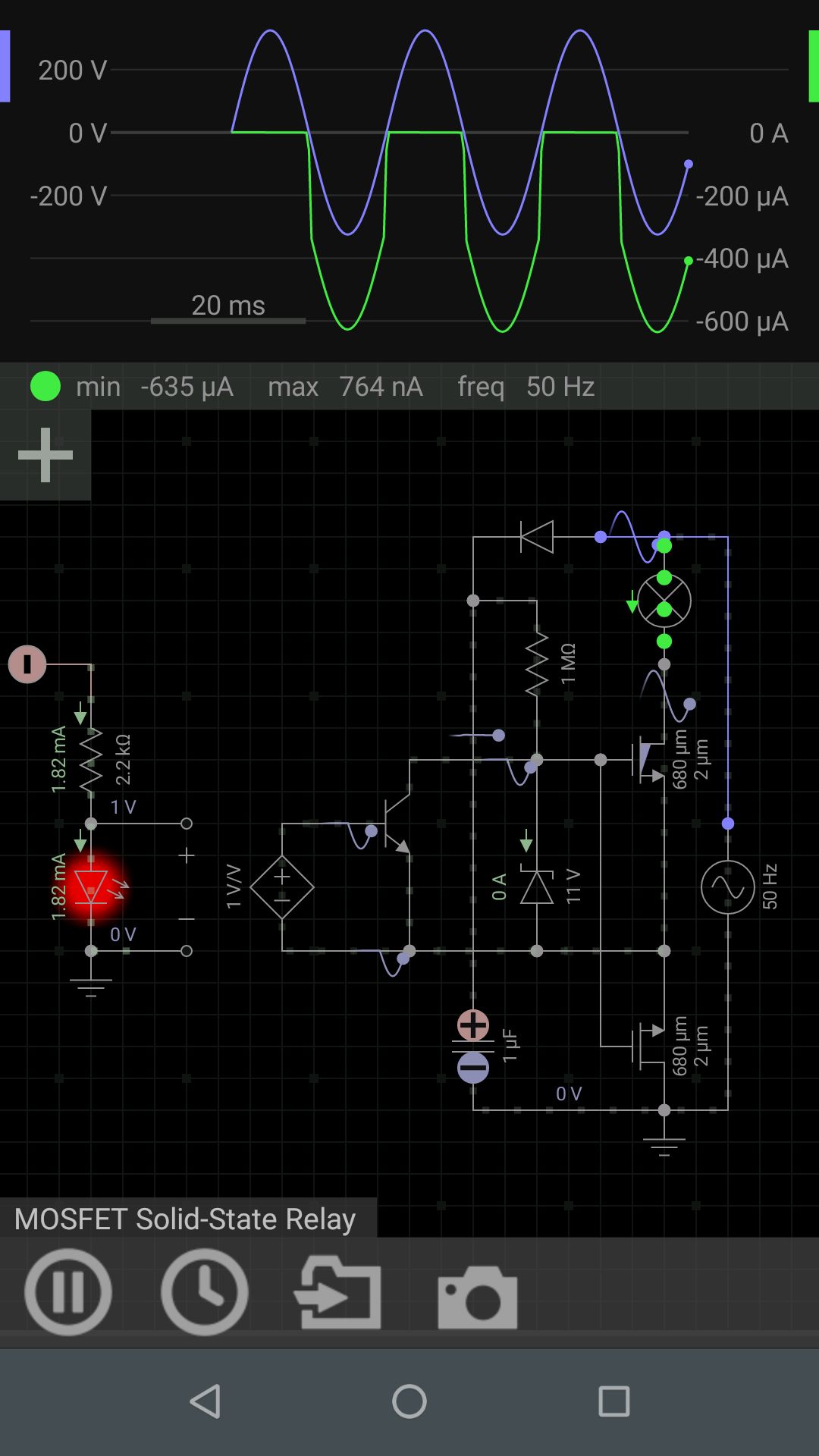Image resolution: width=819 pixels, height=1456 pixels.
Task: Go to the home screen
Action: click(x=409, y=1401)
